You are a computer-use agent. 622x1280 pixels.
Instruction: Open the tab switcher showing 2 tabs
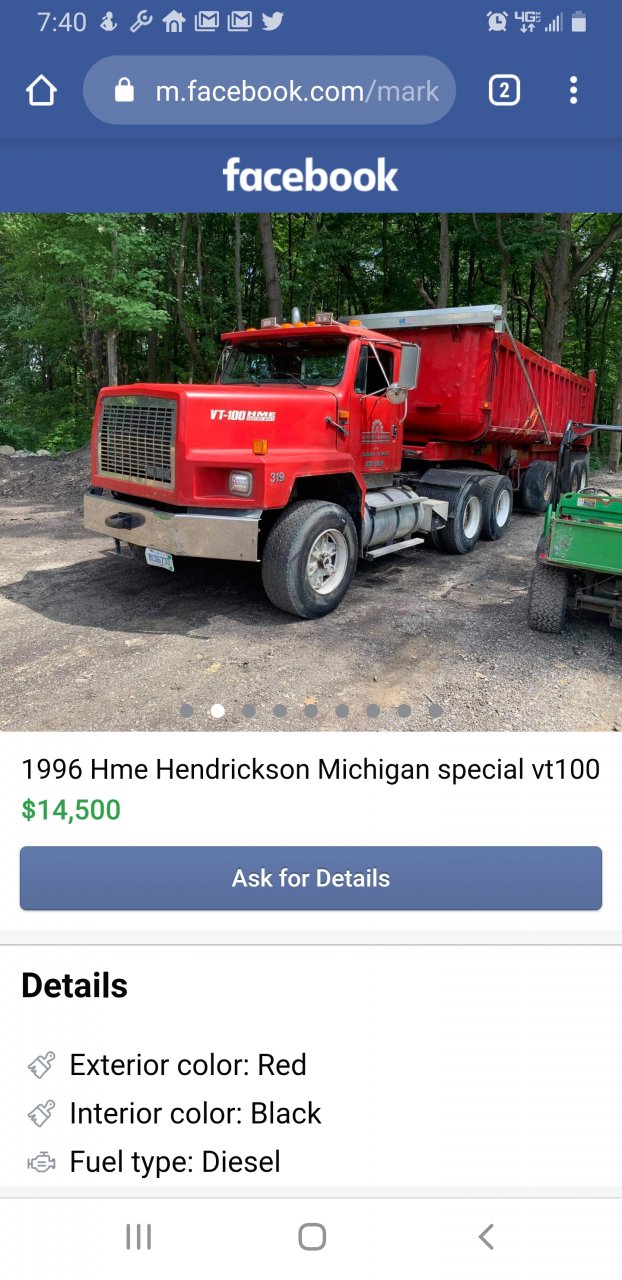click(504, 91)
